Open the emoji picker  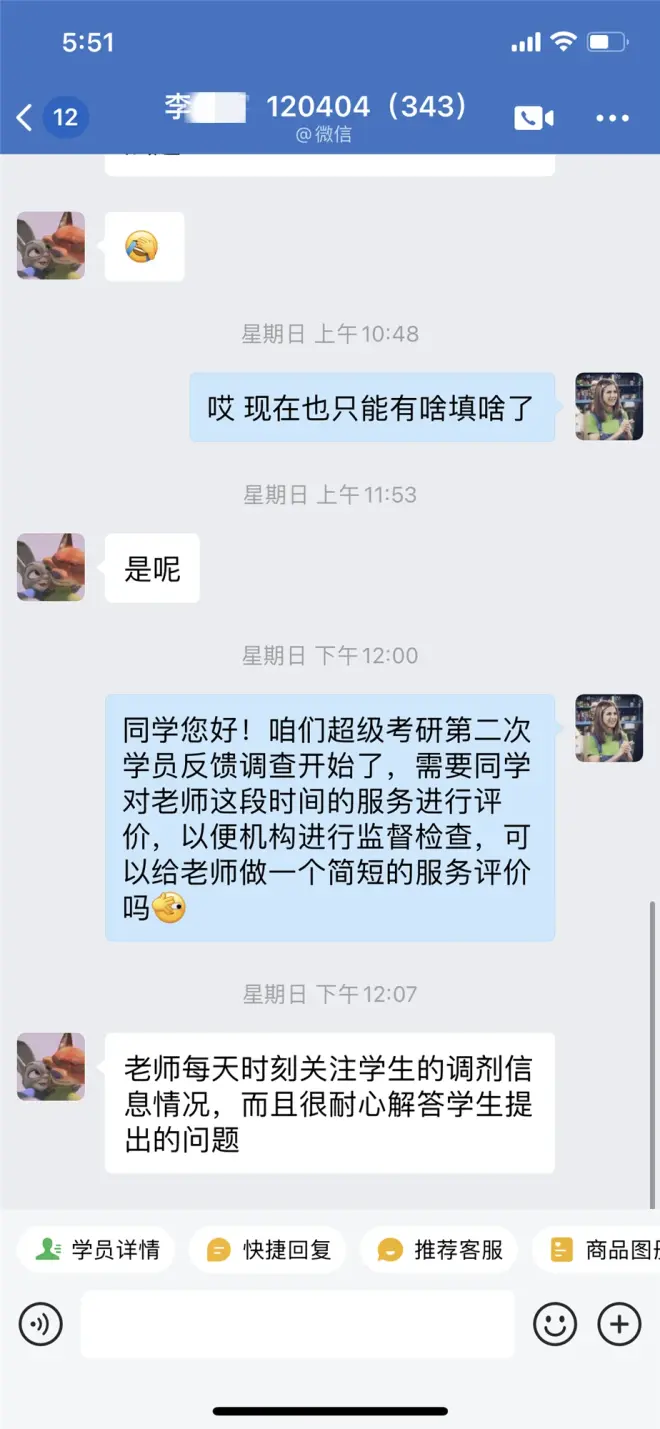pyautogui.click(x=555, y=1325)
